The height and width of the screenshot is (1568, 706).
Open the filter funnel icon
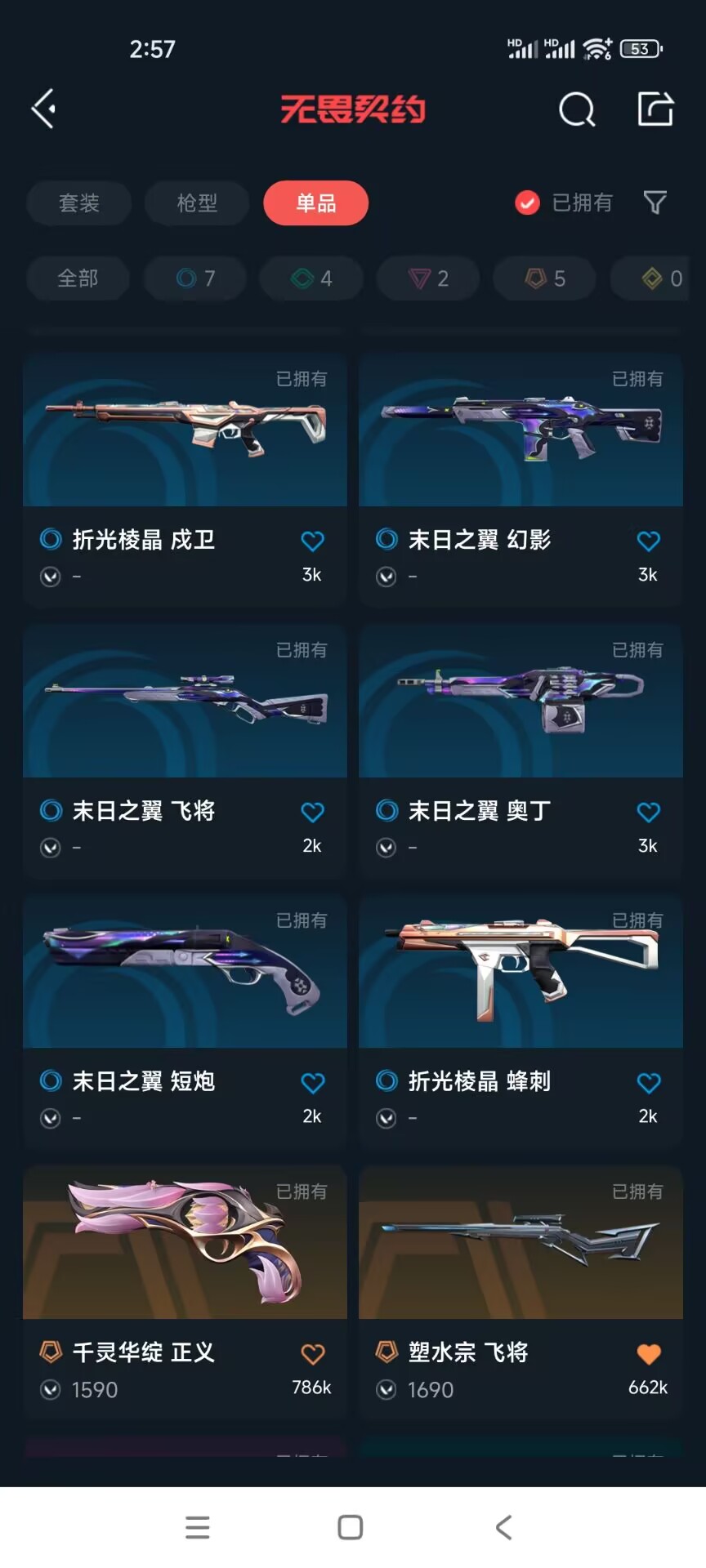pos(655,203)
